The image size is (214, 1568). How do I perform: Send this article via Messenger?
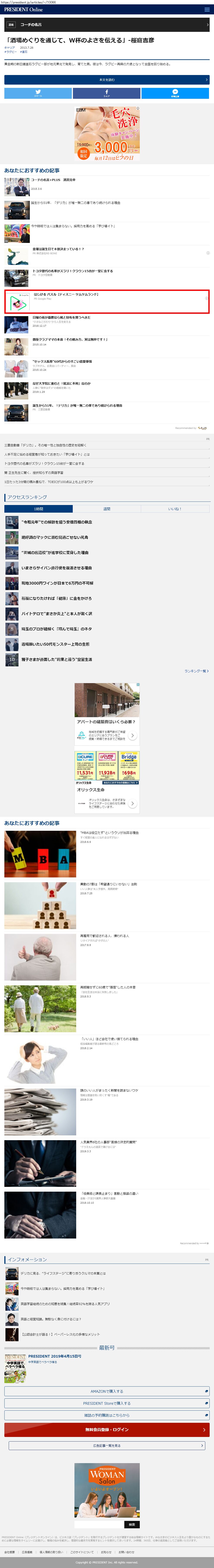tap(175, 93)
